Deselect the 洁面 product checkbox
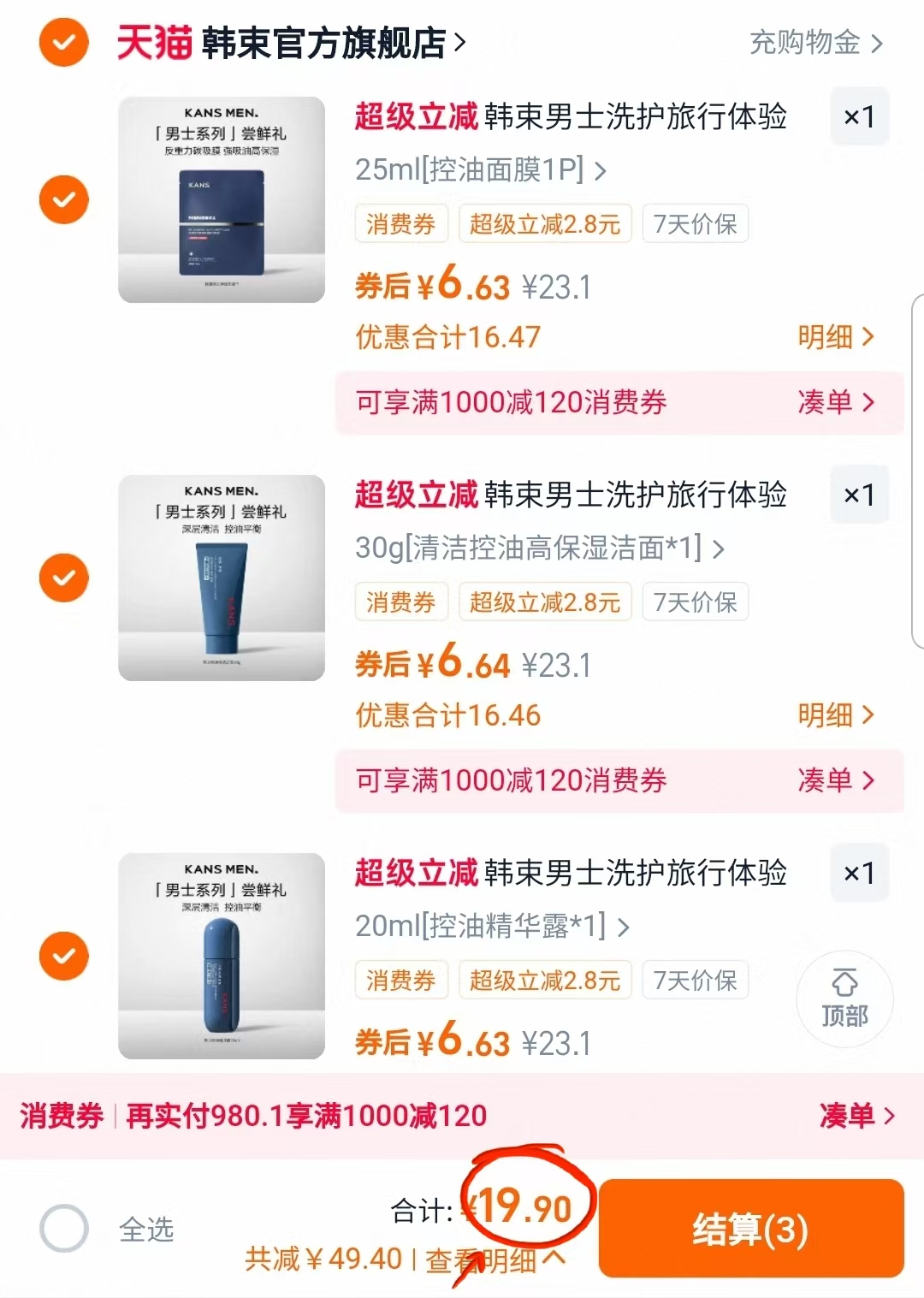924x1298 pixels. [x=63, y=578]
